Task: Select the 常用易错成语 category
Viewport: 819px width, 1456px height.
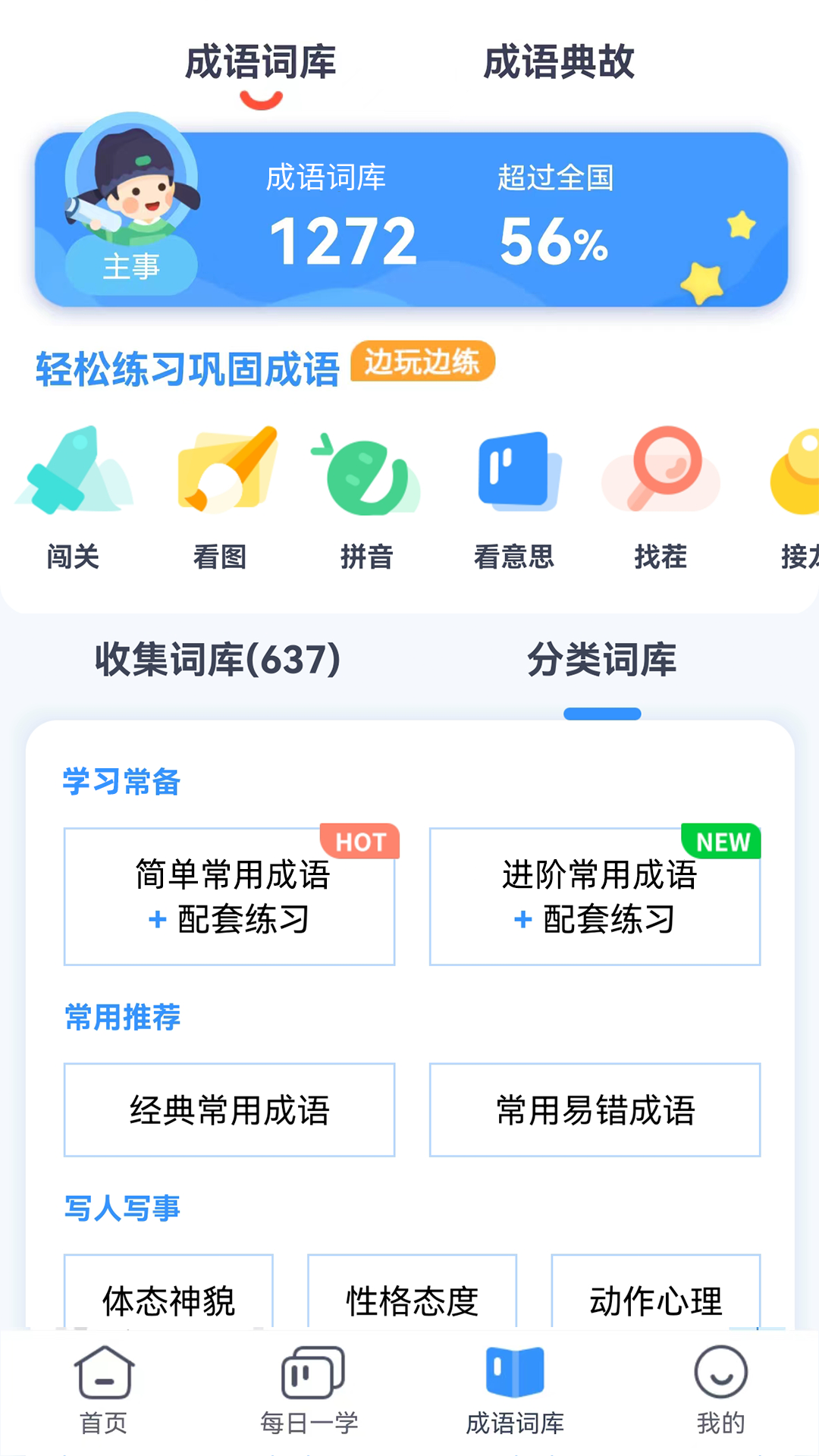Action: tap(596, 1109)
